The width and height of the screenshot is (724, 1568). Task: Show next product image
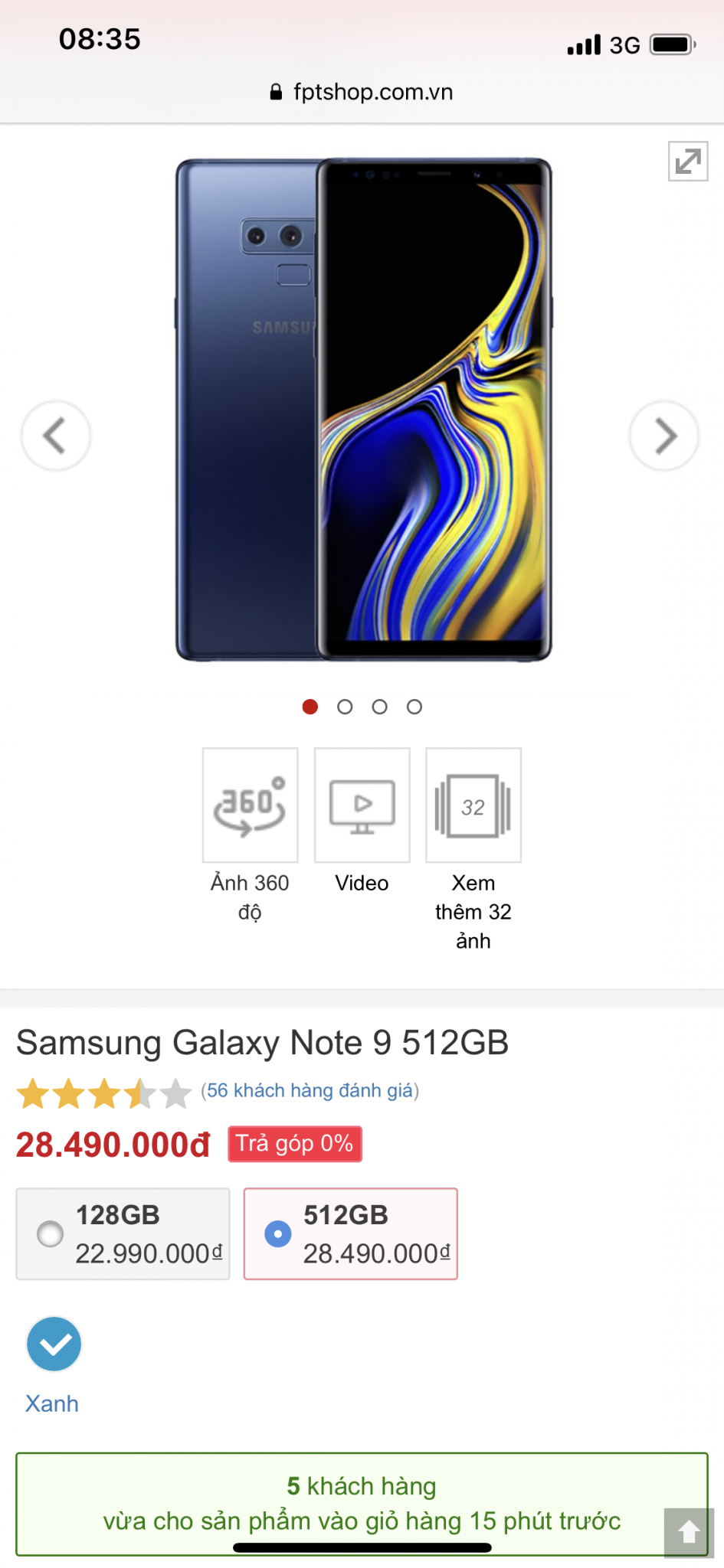pyautogui.click(x=663, y=436)
